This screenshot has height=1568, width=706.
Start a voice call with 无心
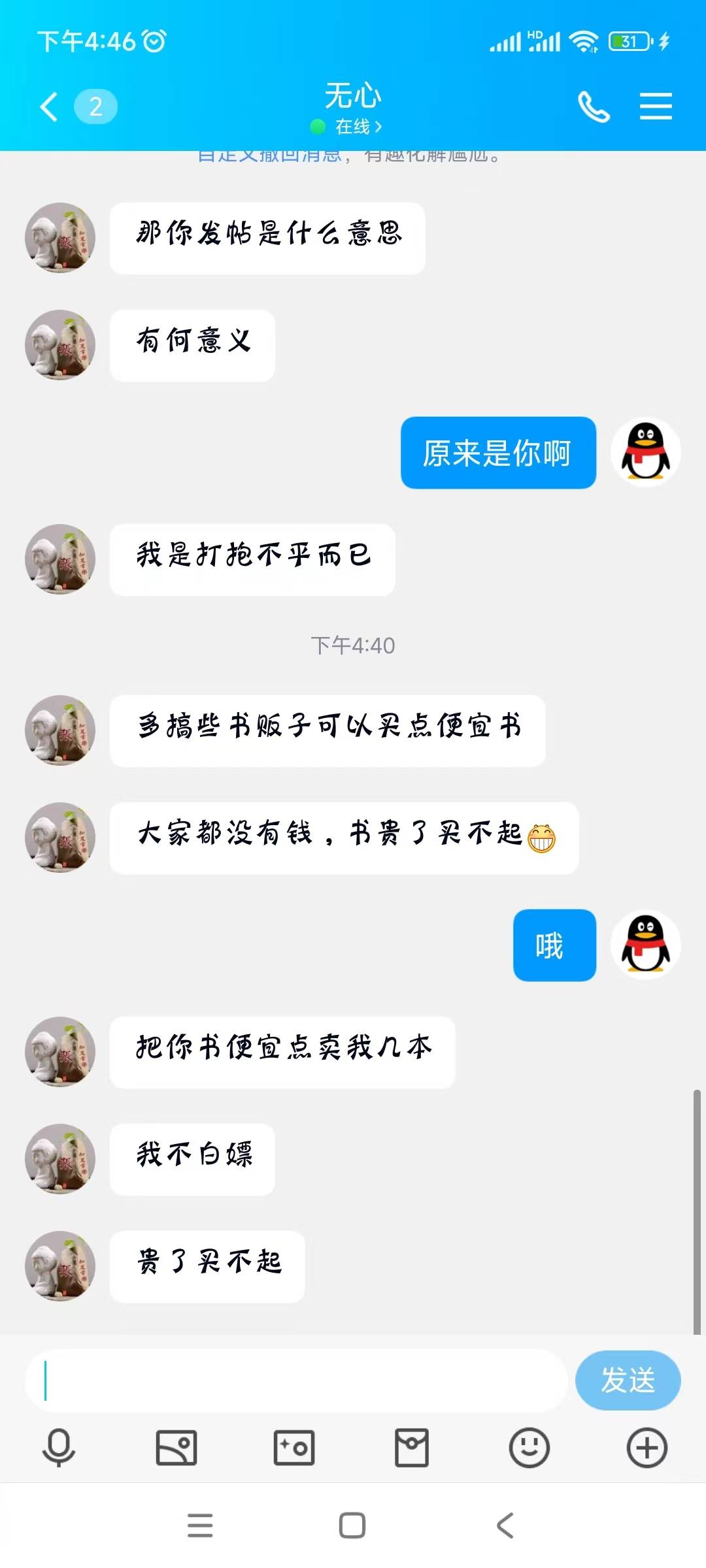[x=594, y=106]
